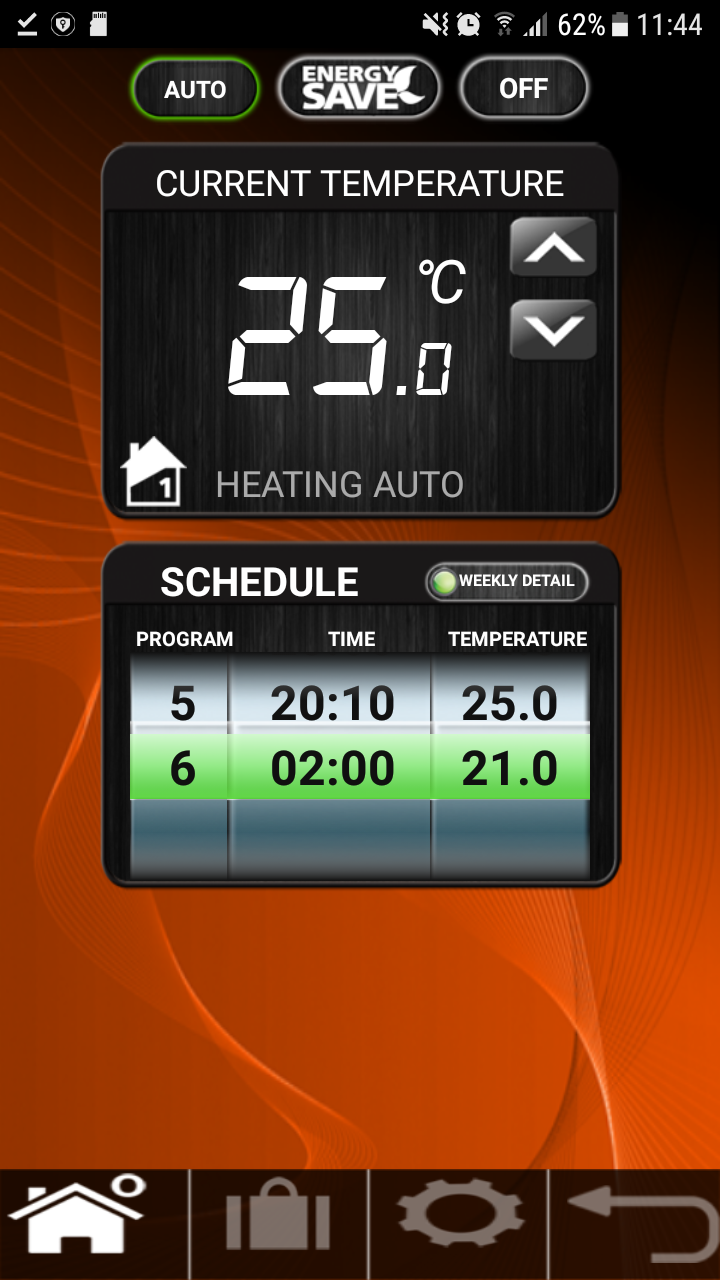
Task: Activate Energy Save mode
Action: tap(358, 89)
